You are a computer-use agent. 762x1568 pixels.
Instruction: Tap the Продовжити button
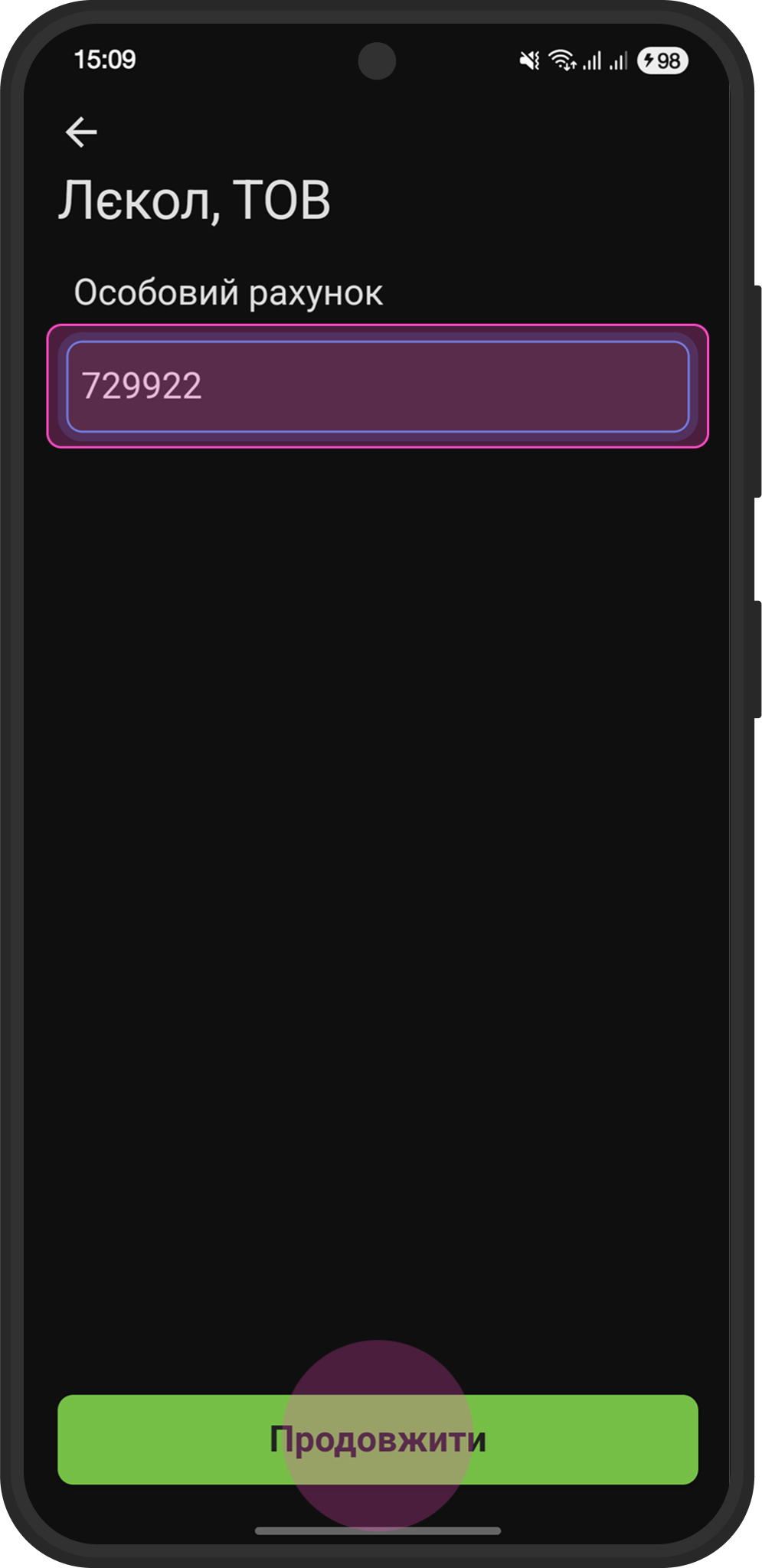378,1439
